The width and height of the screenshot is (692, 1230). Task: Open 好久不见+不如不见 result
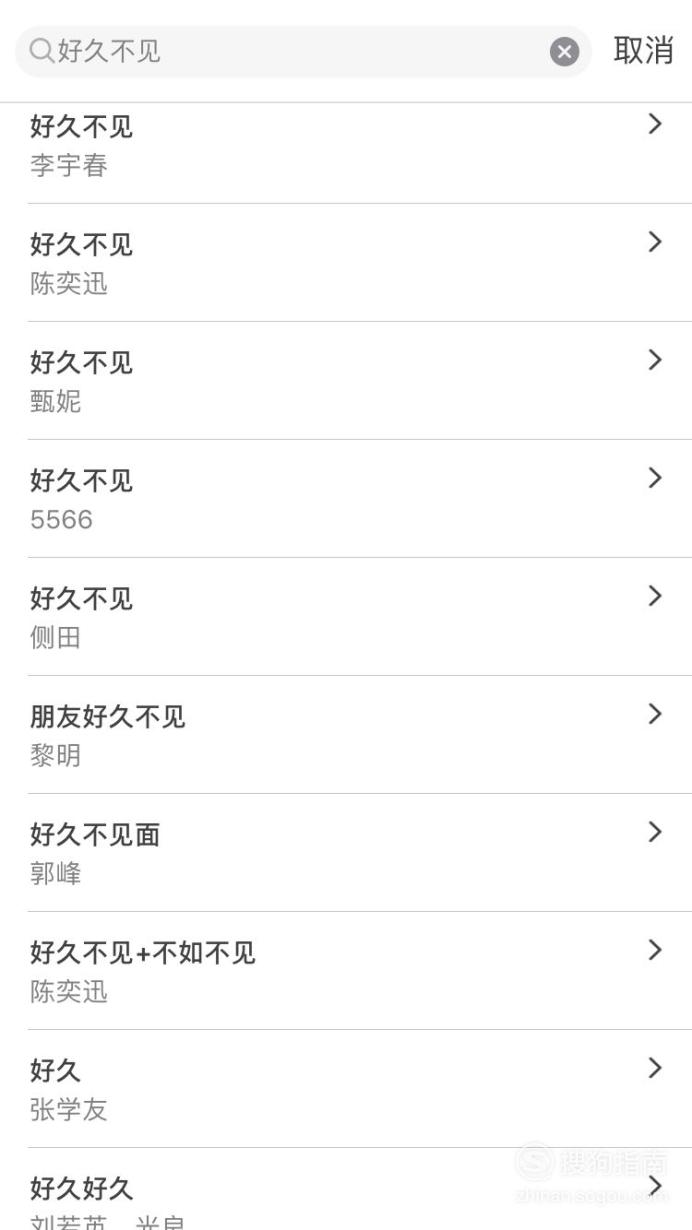point(346,970)
